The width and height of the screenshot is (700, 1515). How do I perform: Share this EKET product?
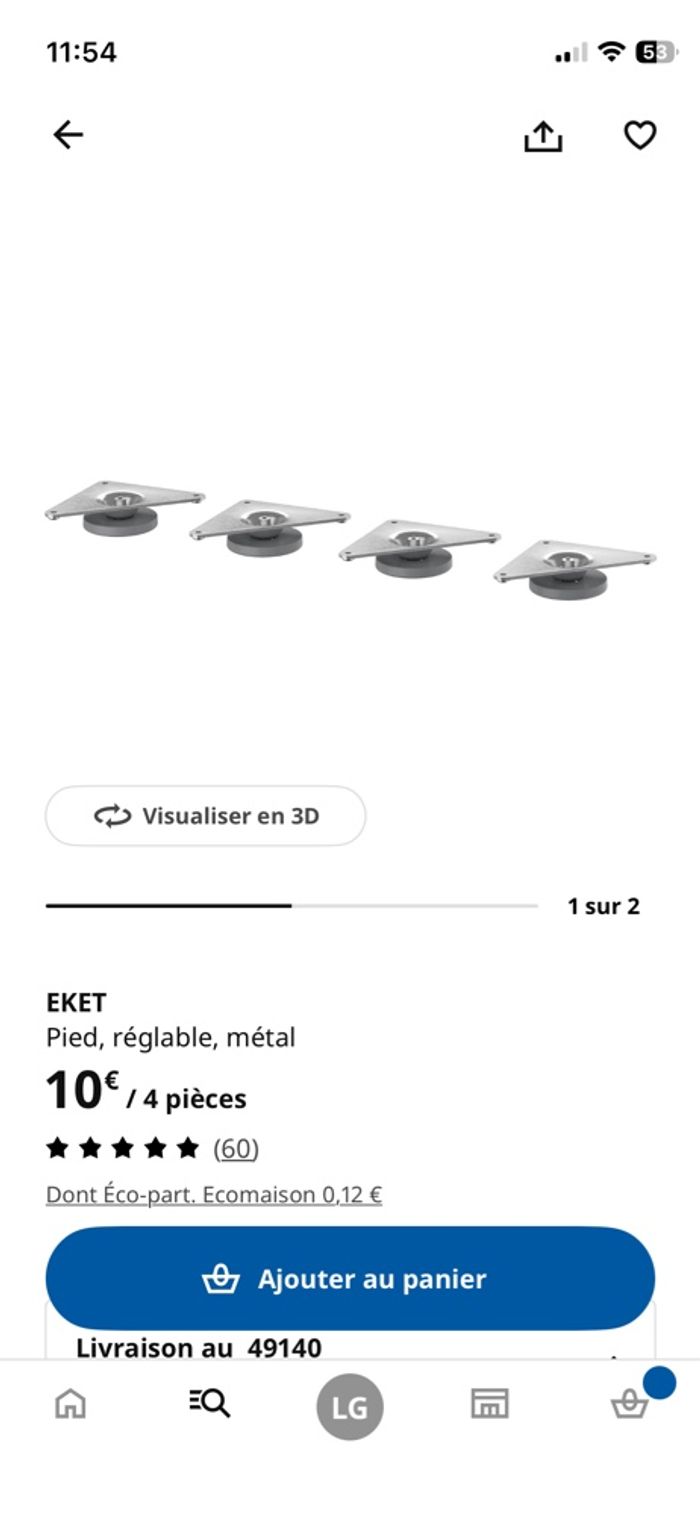point(543,136)
